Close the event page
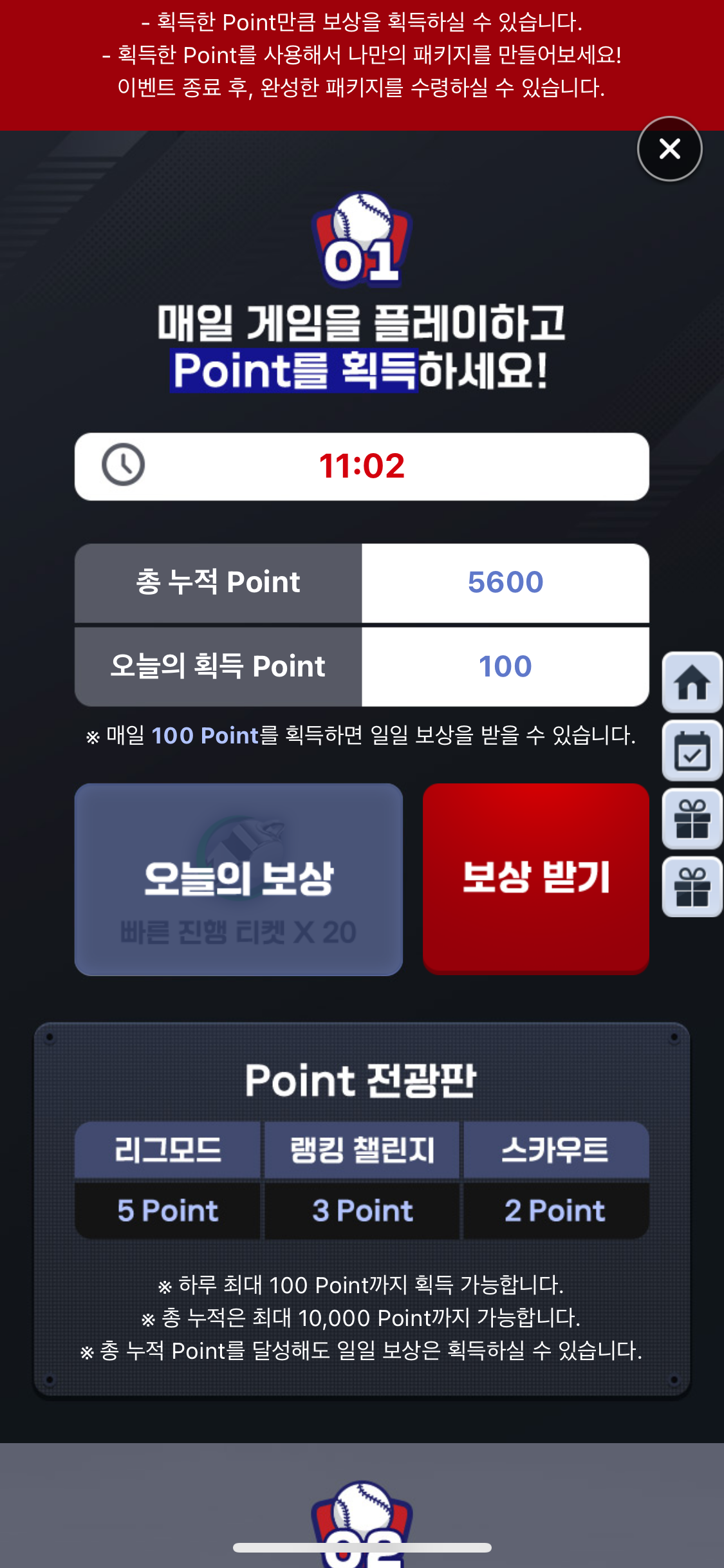 (x=669, y=149)
